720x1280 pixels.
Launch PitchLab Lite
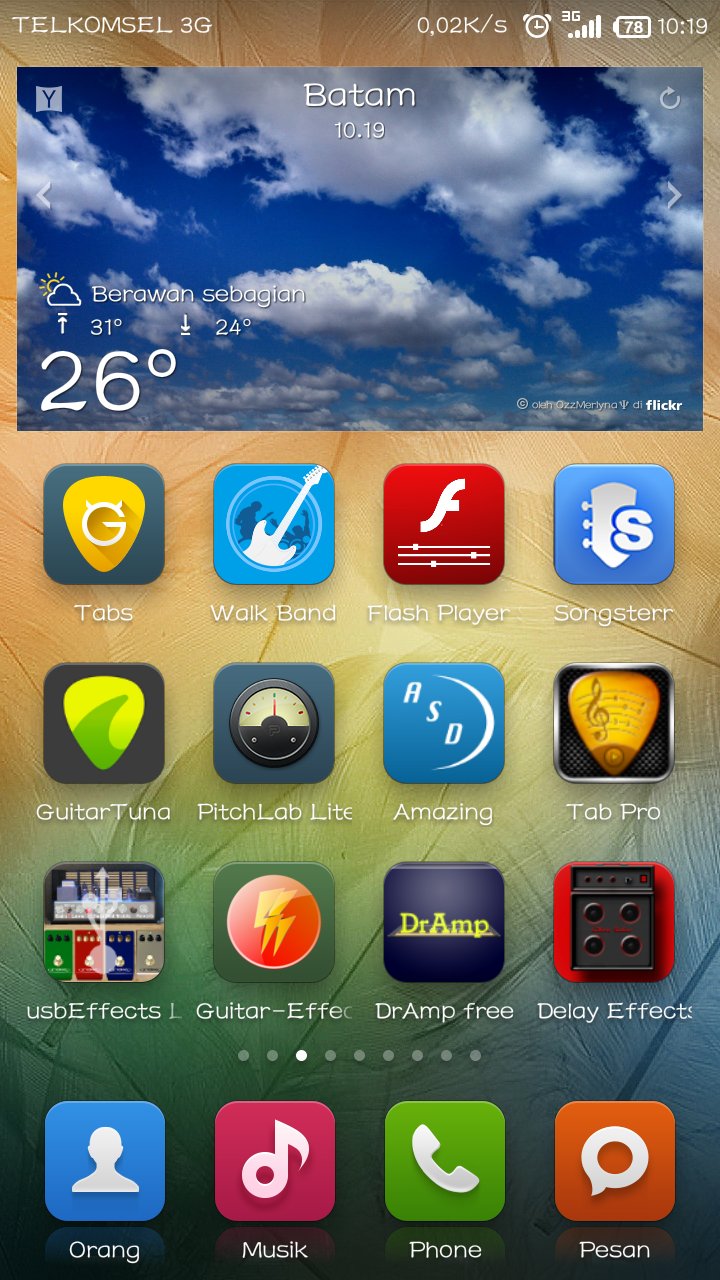pyautogui.click(x=274, y=723)
